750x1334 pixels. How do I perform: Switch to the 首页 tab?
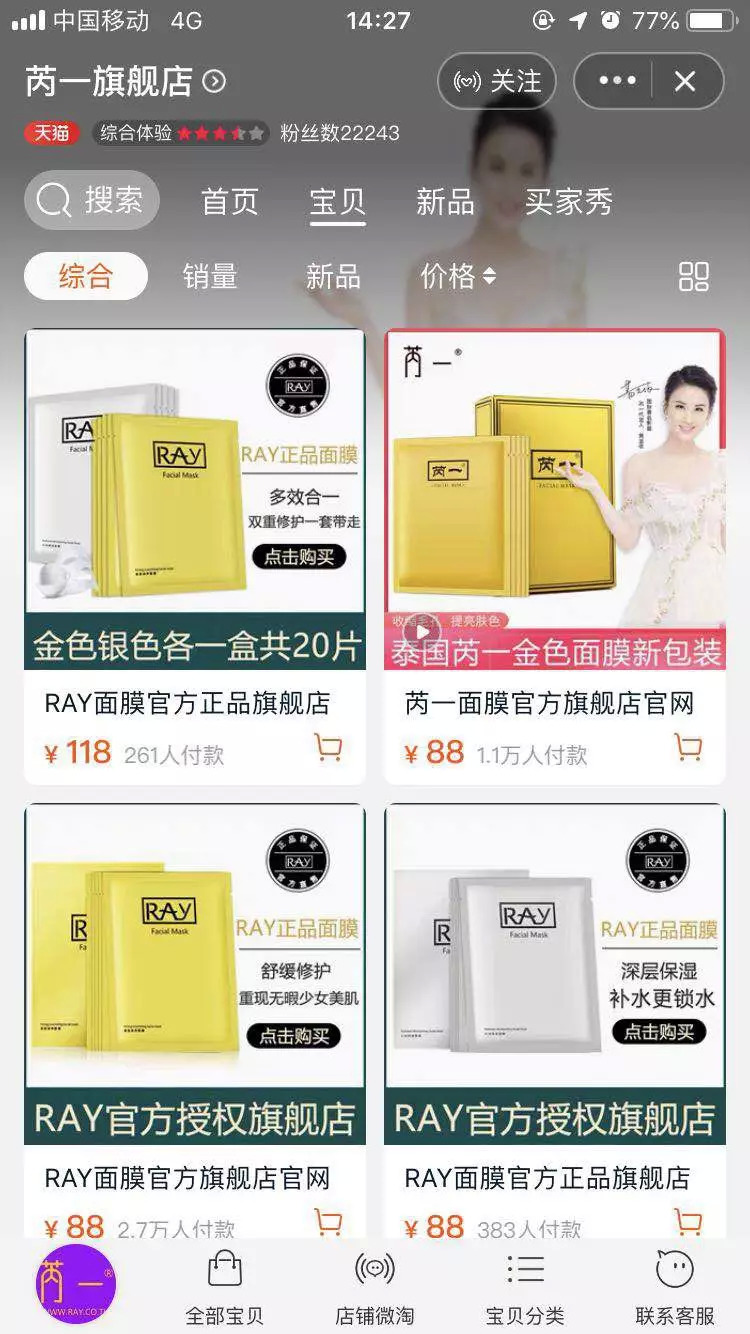(230, 202)
